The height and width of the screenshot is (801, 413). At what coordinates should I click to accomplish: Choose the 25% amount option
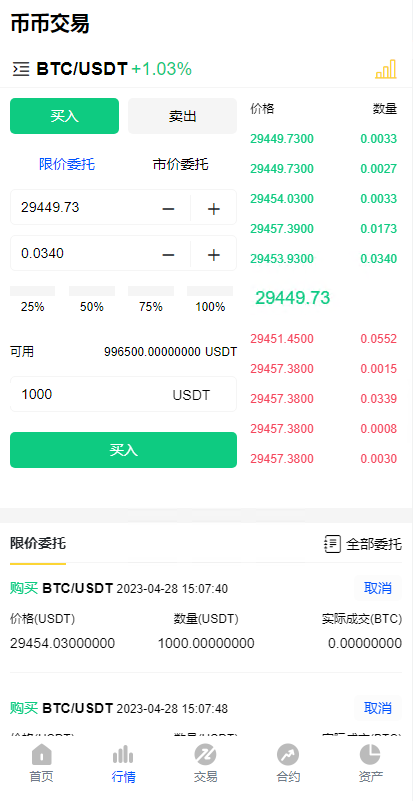coord(33,300)
